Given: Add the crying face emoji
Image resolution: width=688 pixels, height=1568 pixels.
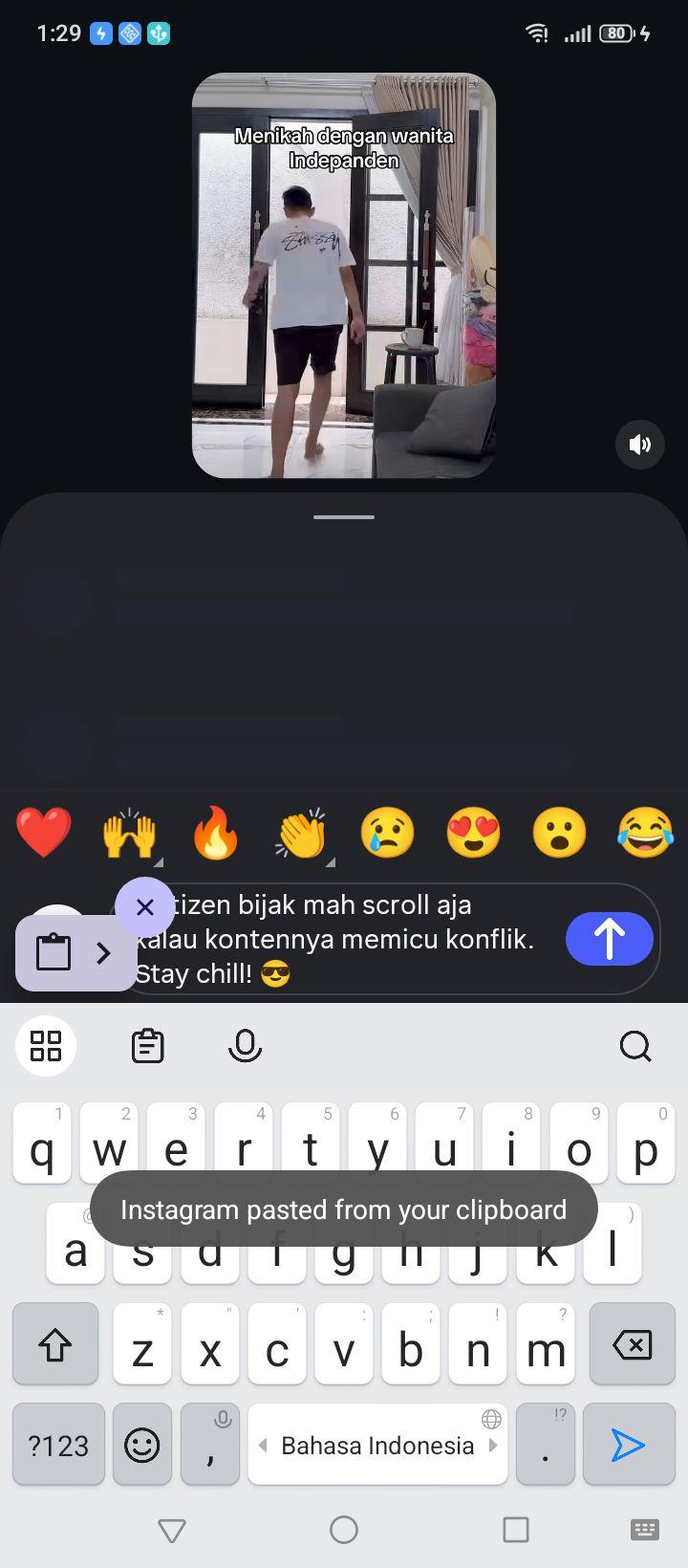Looking at the screenshot, I should point(387,833).
